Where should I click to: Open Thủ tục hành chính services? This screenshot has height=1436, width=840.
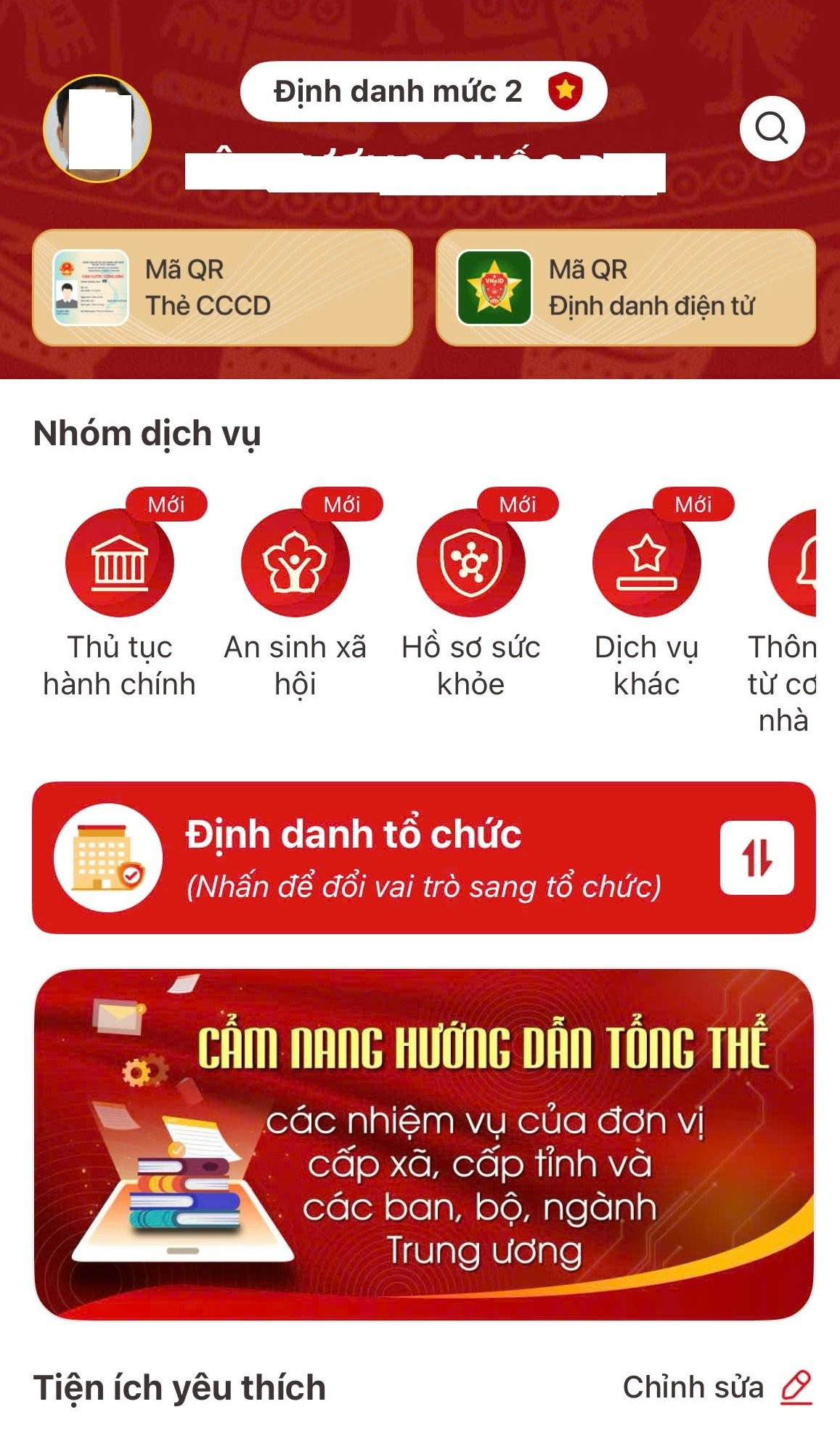[x=120, y=564]
